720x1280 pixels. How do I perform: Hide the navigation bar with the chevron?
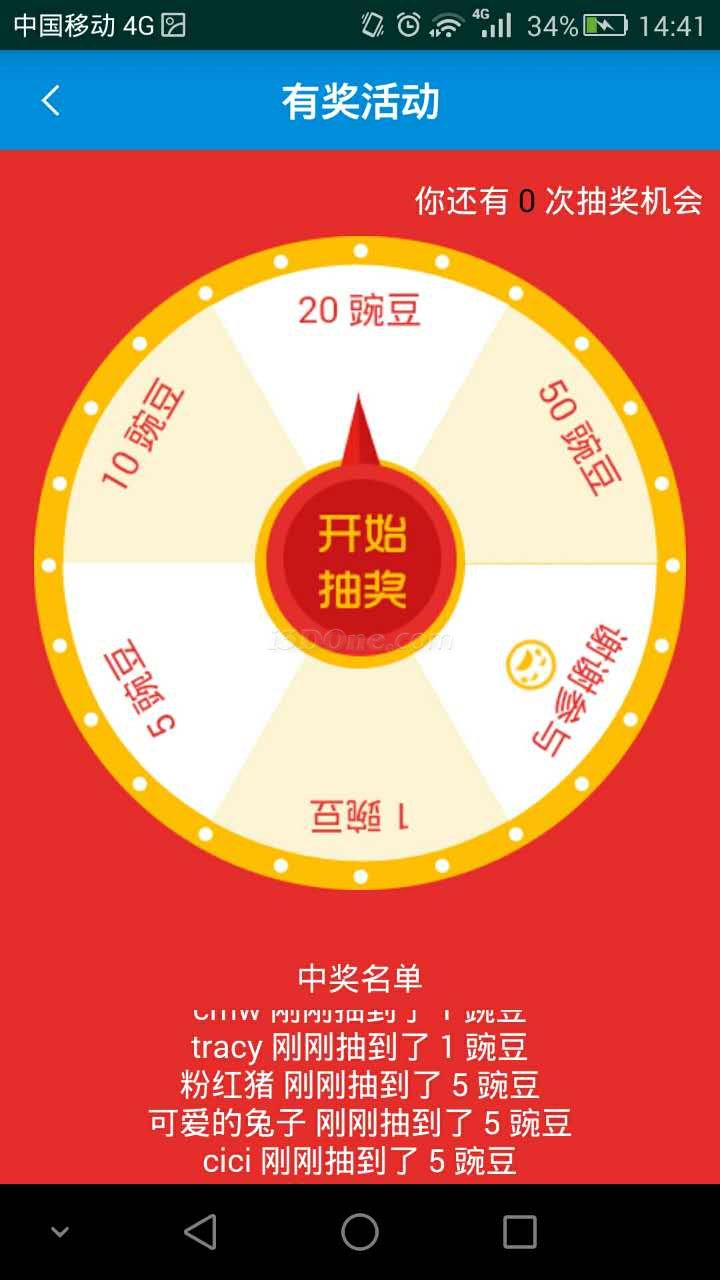[60, 1232]
